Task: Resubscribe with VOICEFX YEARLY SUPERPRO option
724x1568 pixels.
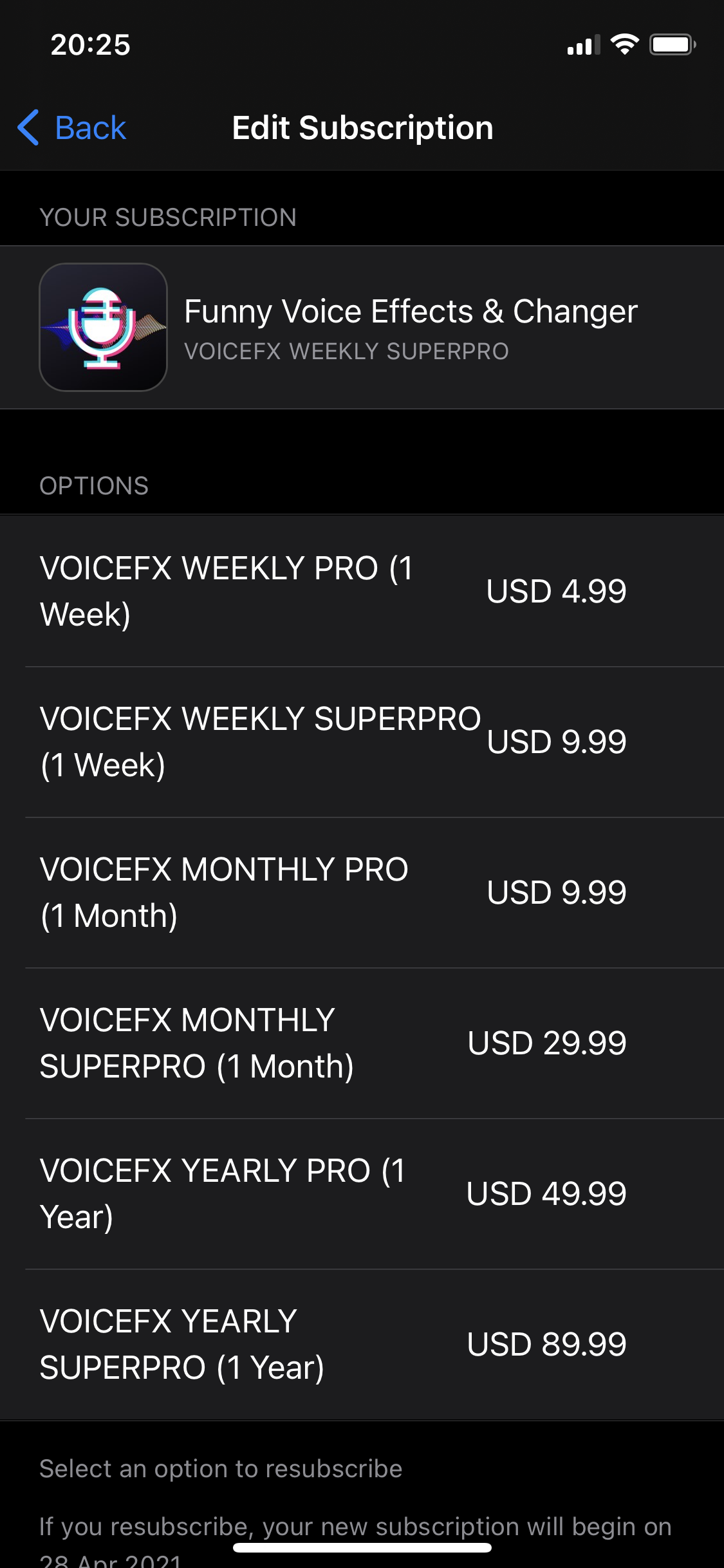Action: (x=362, y=1344)
